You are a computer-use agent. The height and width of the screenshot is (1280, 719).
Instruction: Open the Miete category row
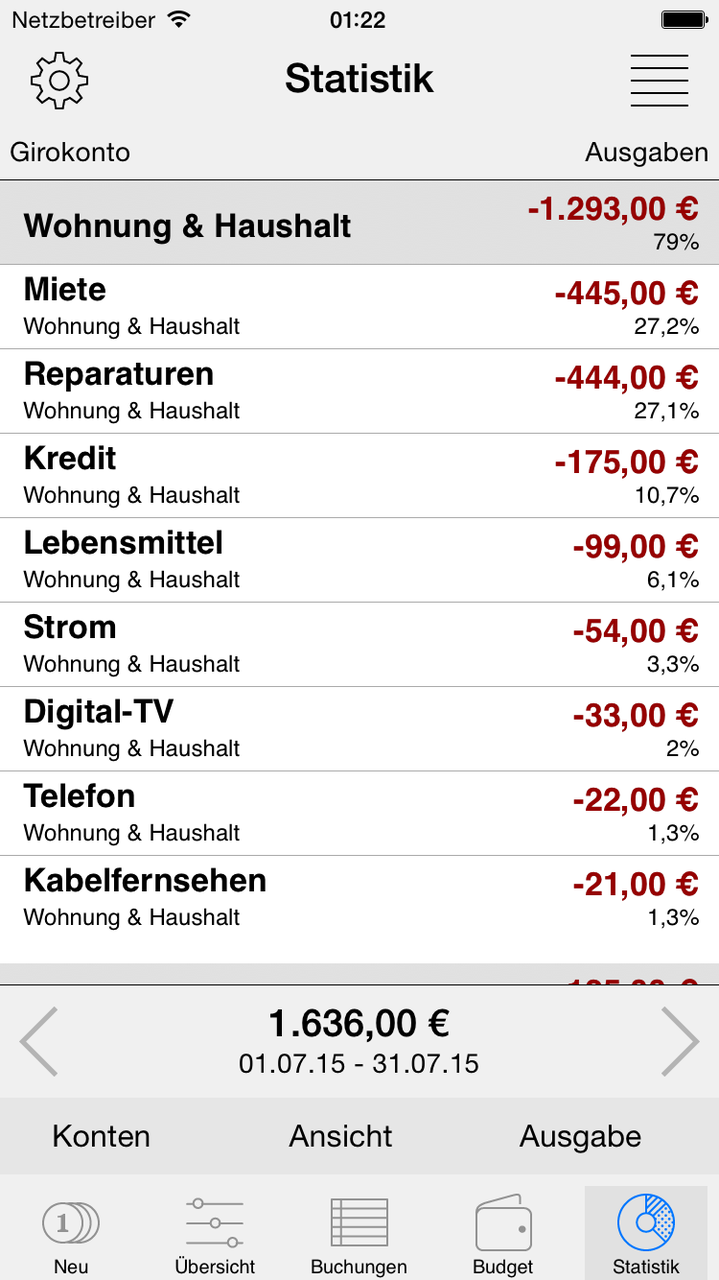point(359,307)
